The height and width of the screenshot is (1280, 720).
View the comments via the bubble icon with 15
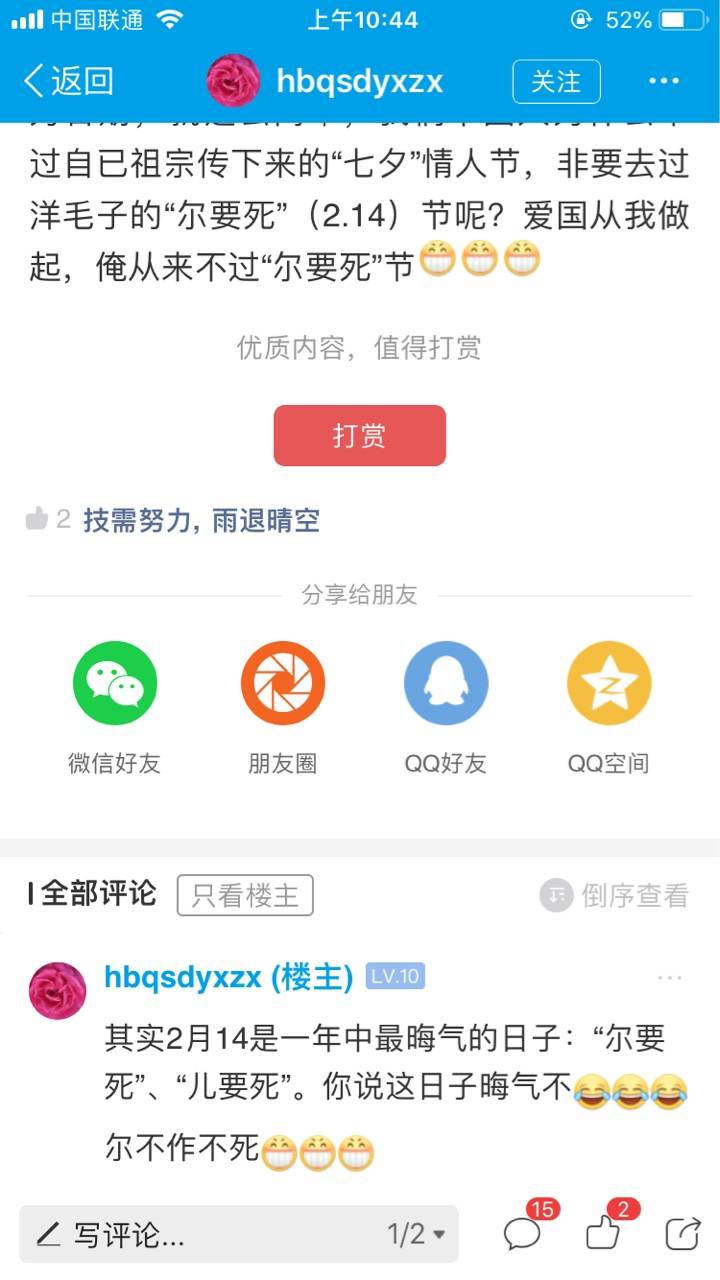pos(523,1233)
